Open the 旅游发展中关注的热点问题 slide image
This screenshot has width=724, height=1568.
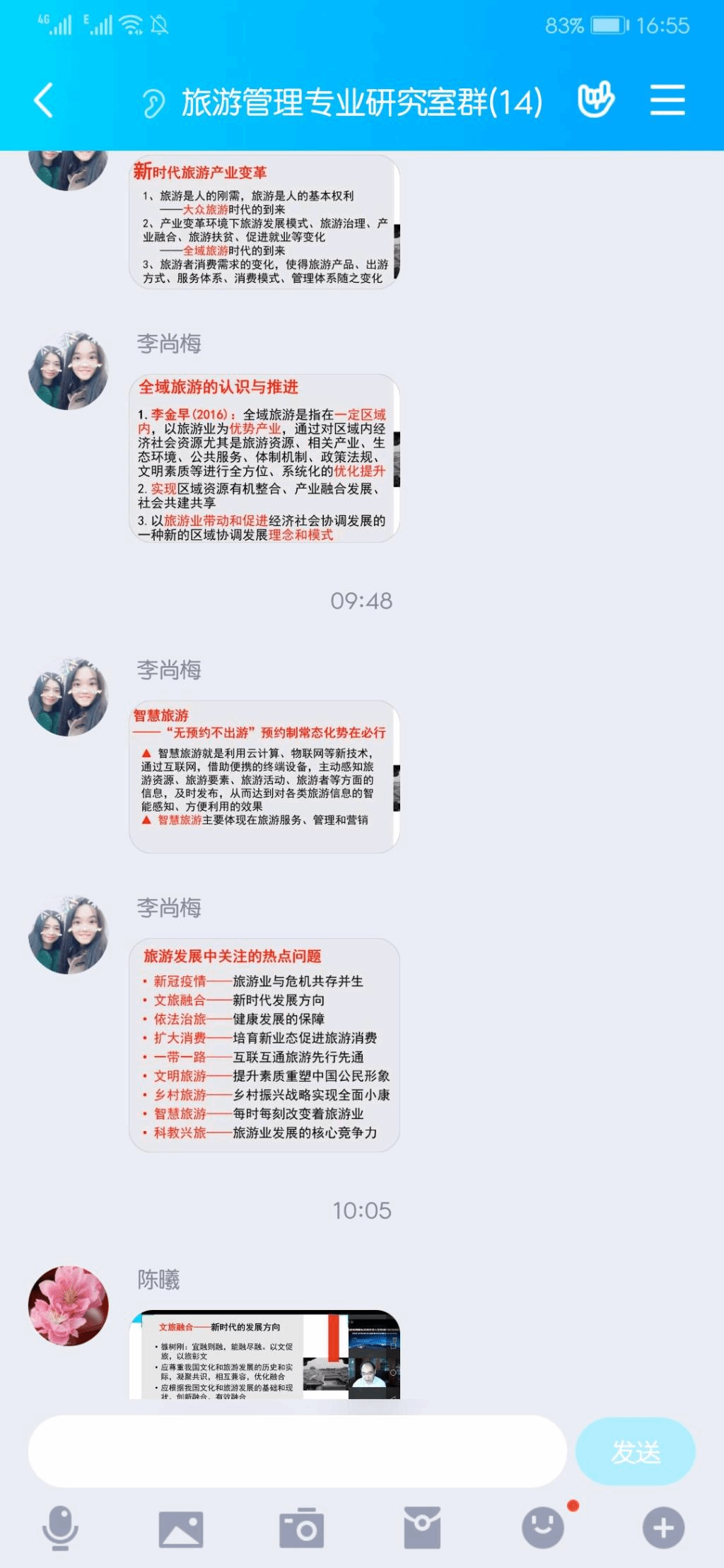[264, 1045]
